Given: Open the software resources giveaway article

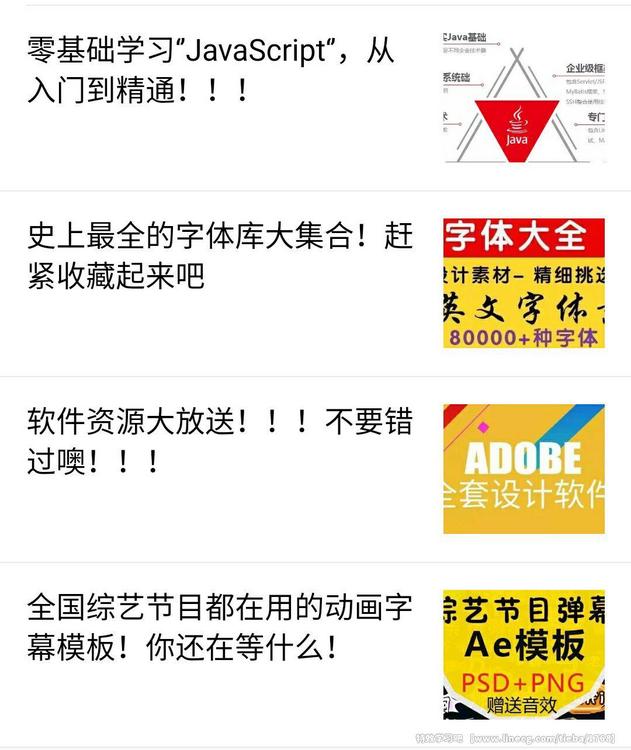Looking at the screenshot, I should click(x=219, y=441).
